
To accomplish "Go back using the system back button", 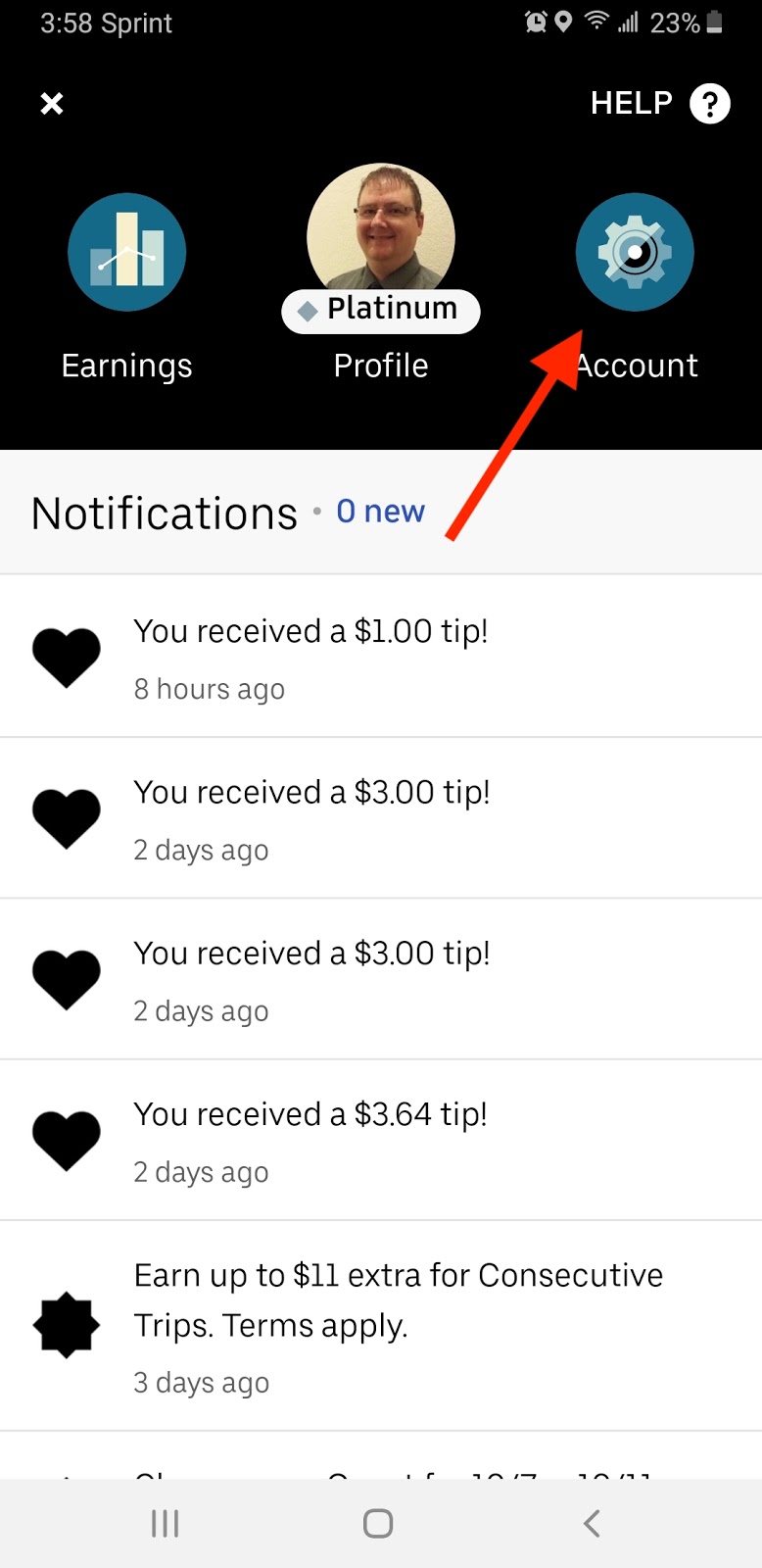I will click(x=591, y=1523).
